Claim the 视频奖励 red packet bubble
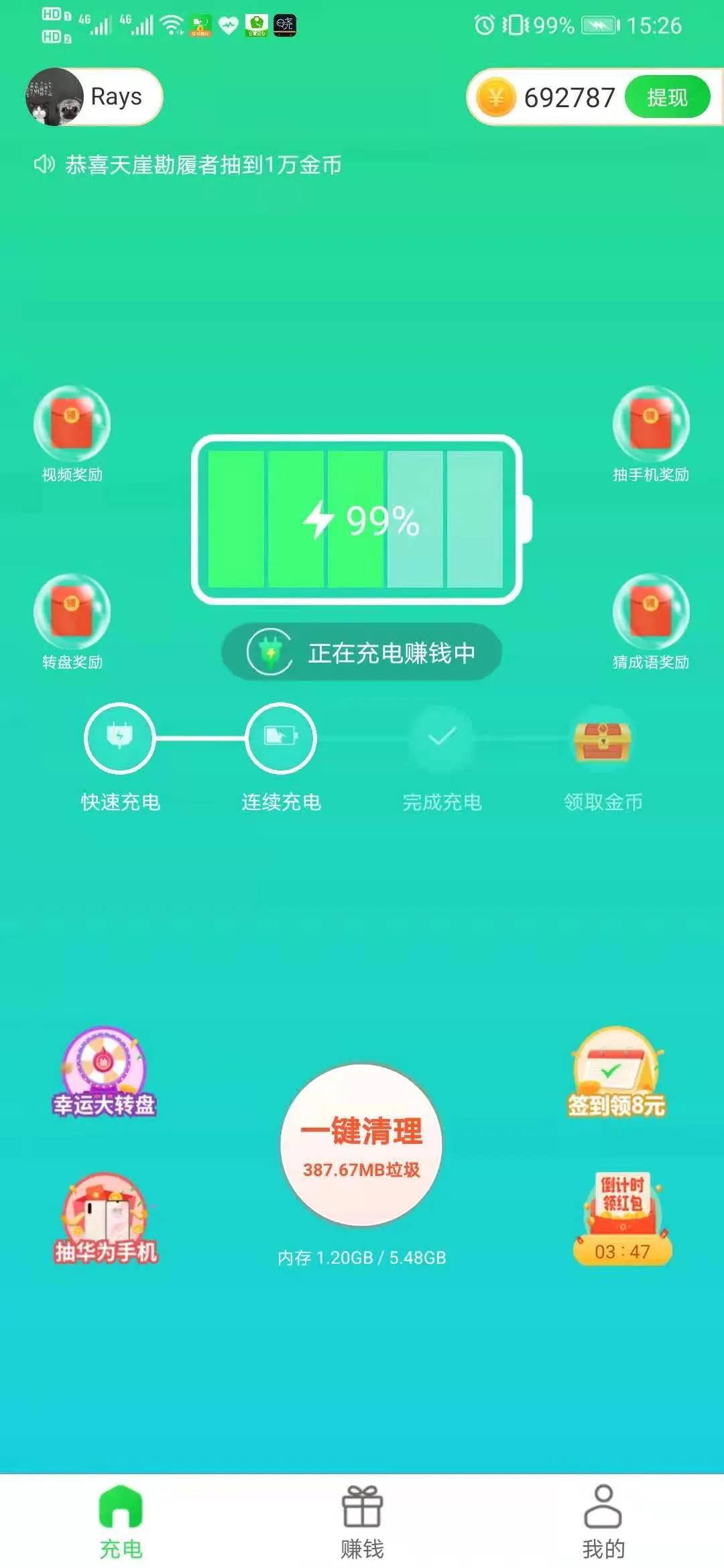The height and width of the screenshot is (1568, 724). point(72,425)
